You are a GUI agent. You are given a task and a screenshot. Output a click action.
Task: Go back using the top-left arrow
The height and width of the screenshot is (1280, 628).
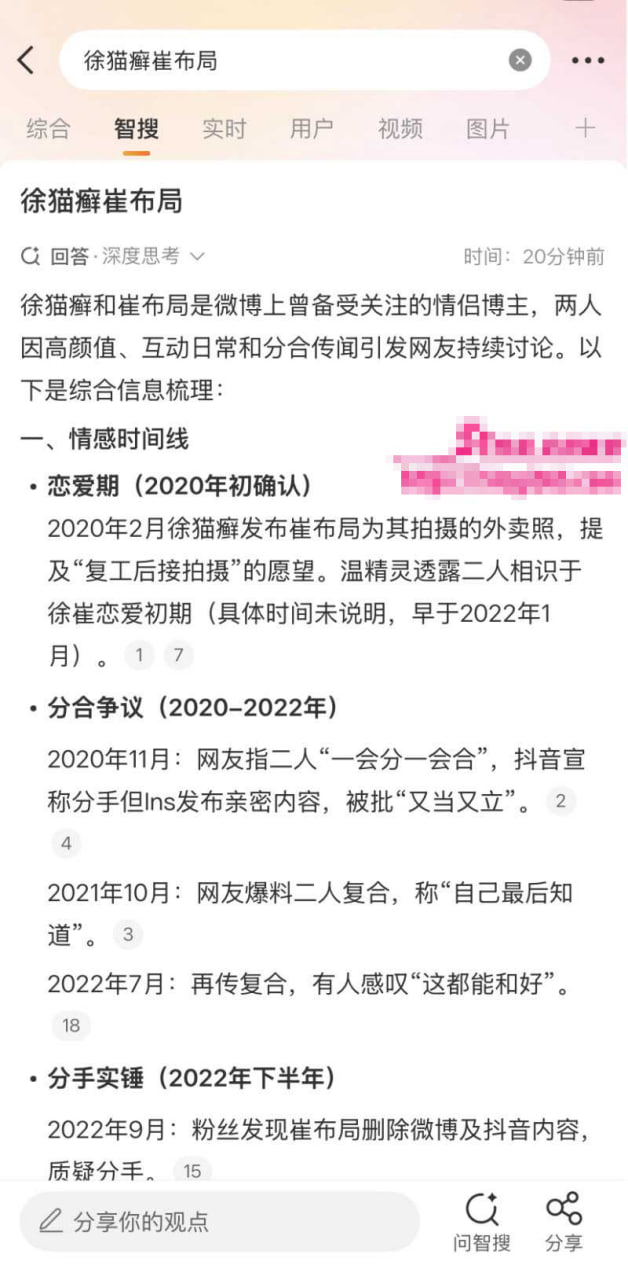point(27,60)
